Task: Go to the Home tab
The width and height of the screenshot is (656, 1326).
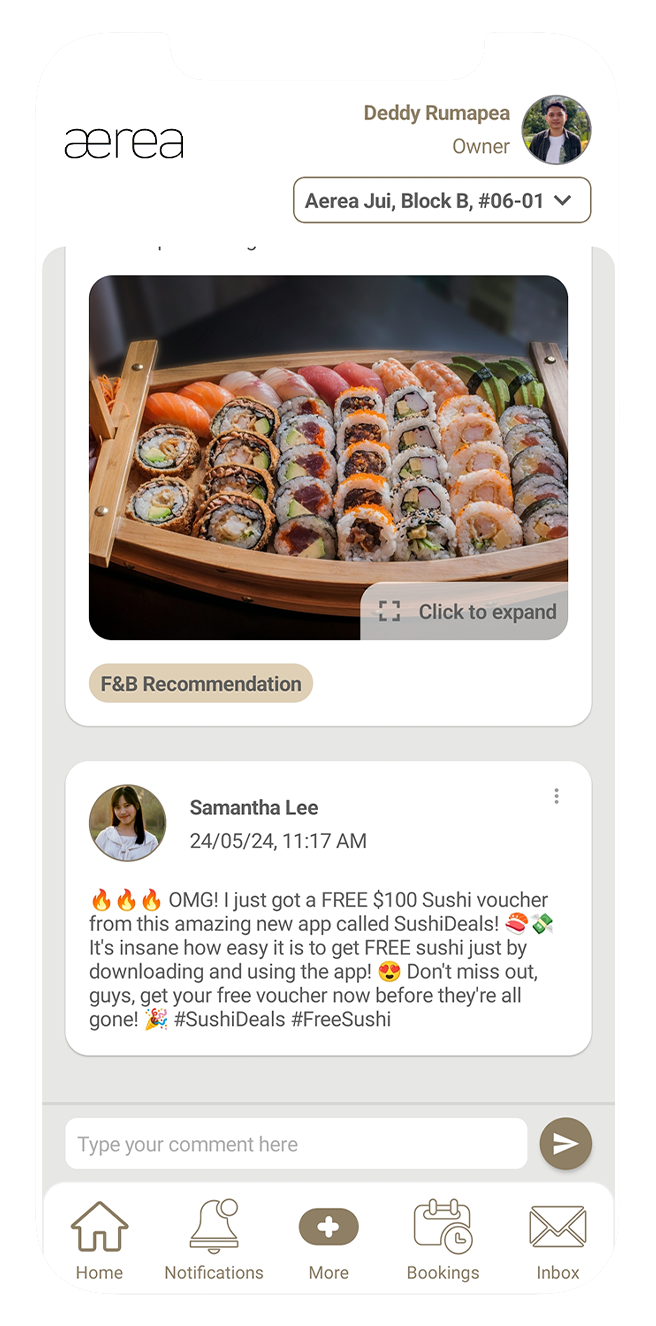Action: point(99,1240)
